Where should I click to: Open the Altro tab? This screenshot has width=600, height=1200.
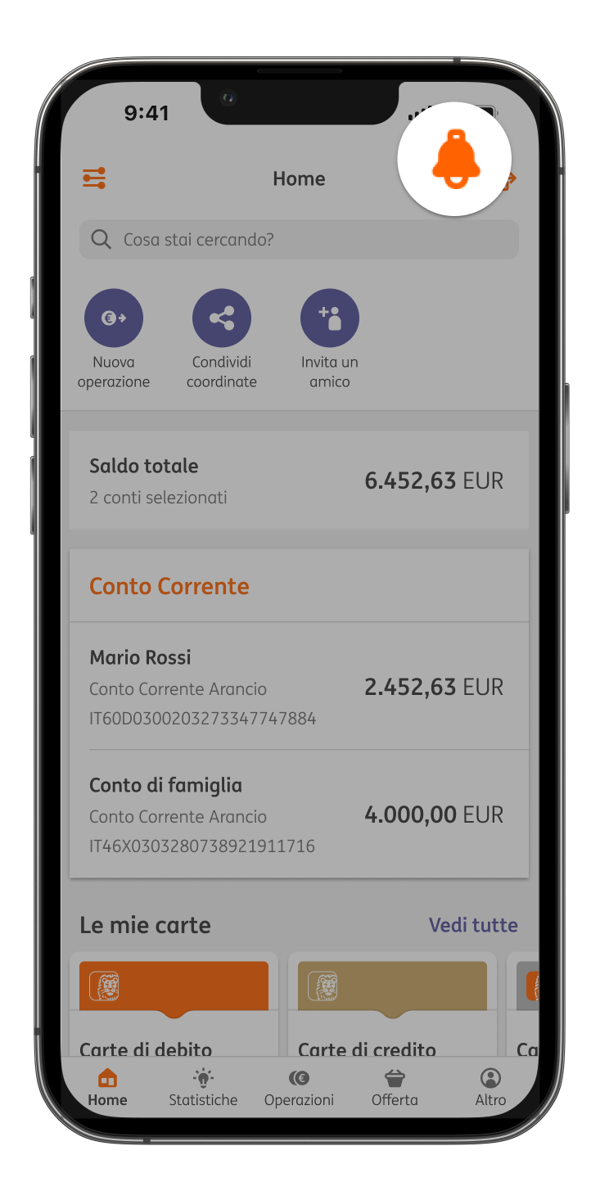tap(491, 1088)
